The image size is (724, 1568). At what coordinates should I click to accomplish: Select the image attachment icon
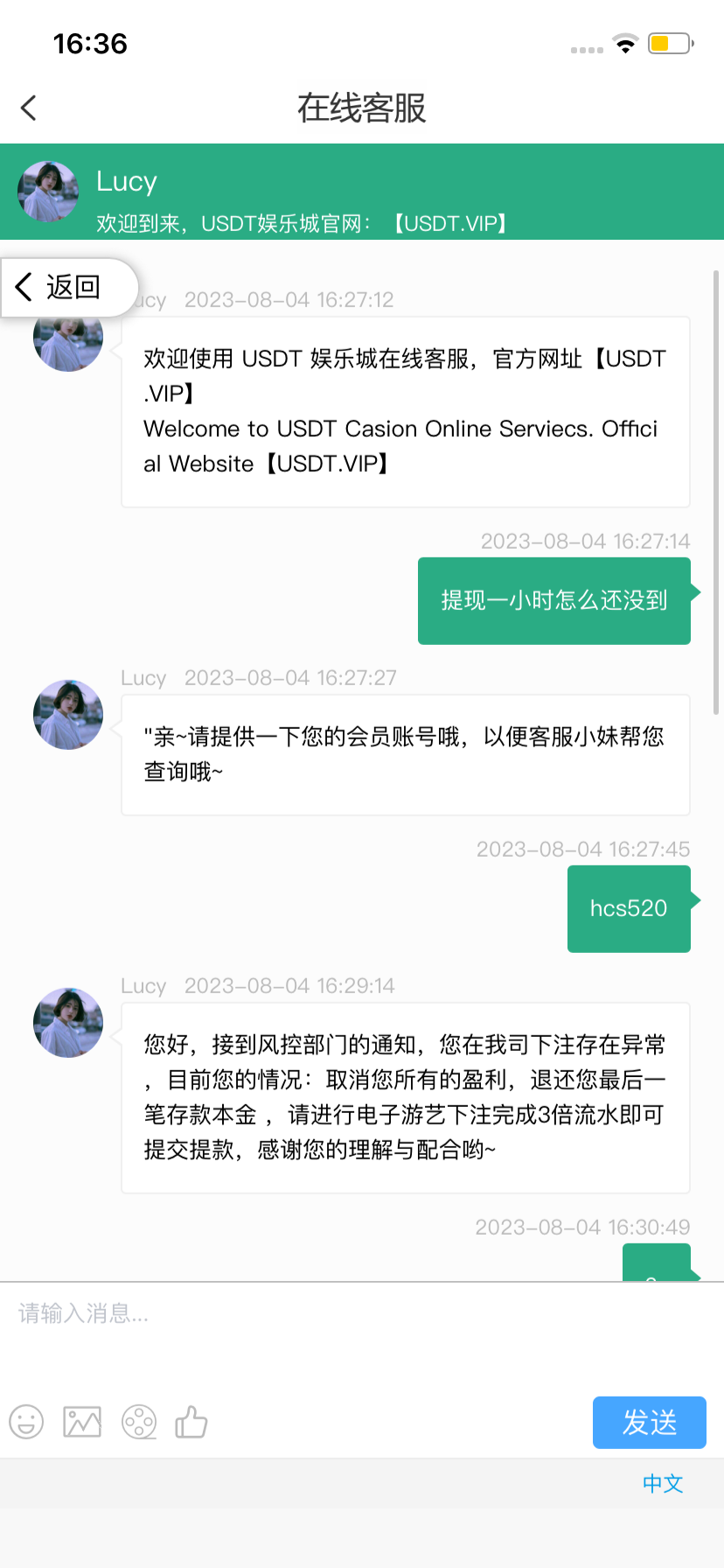point(81,1422)
